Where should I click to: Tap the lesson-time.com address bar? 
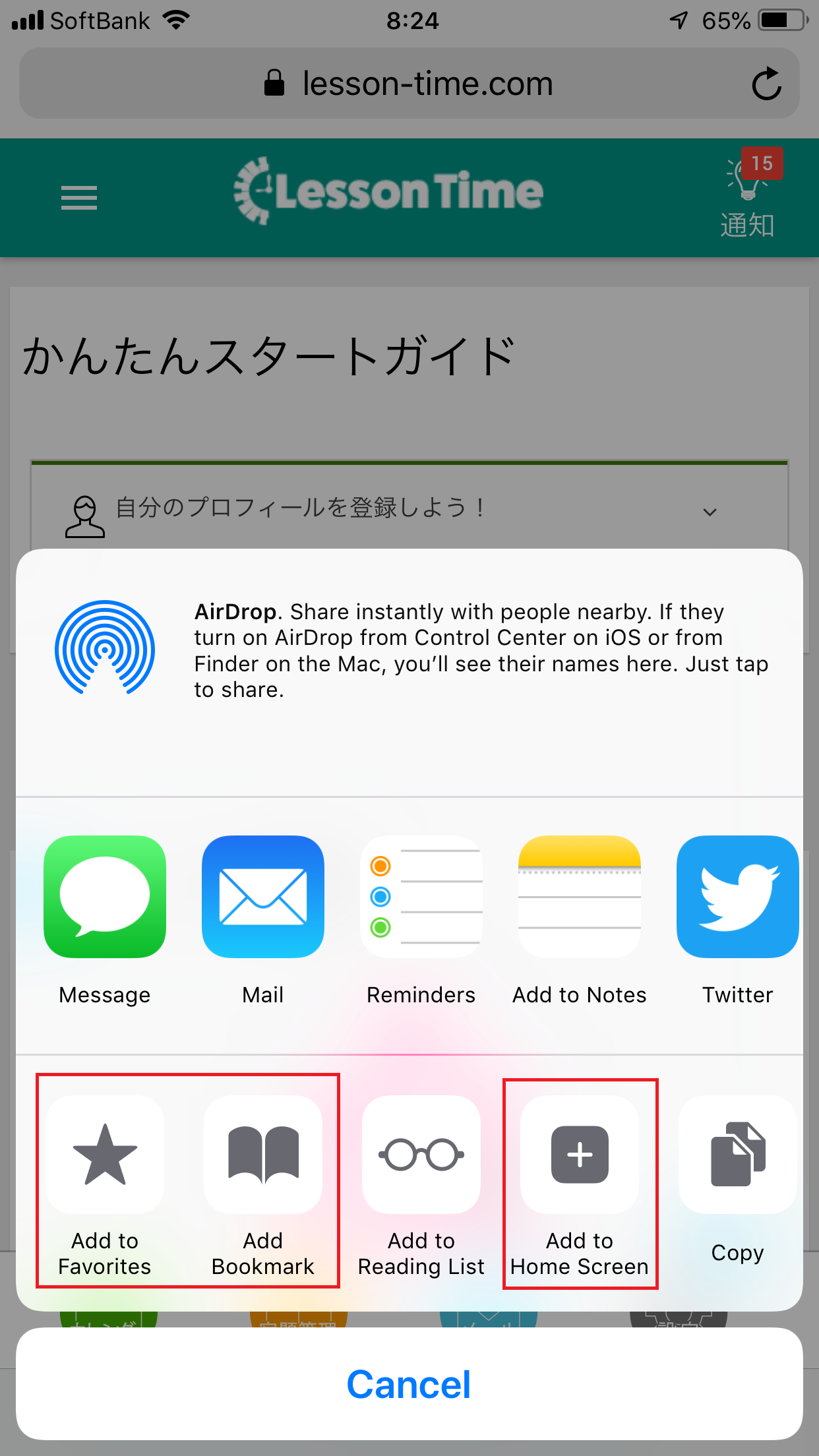click(x=409, y=84)
